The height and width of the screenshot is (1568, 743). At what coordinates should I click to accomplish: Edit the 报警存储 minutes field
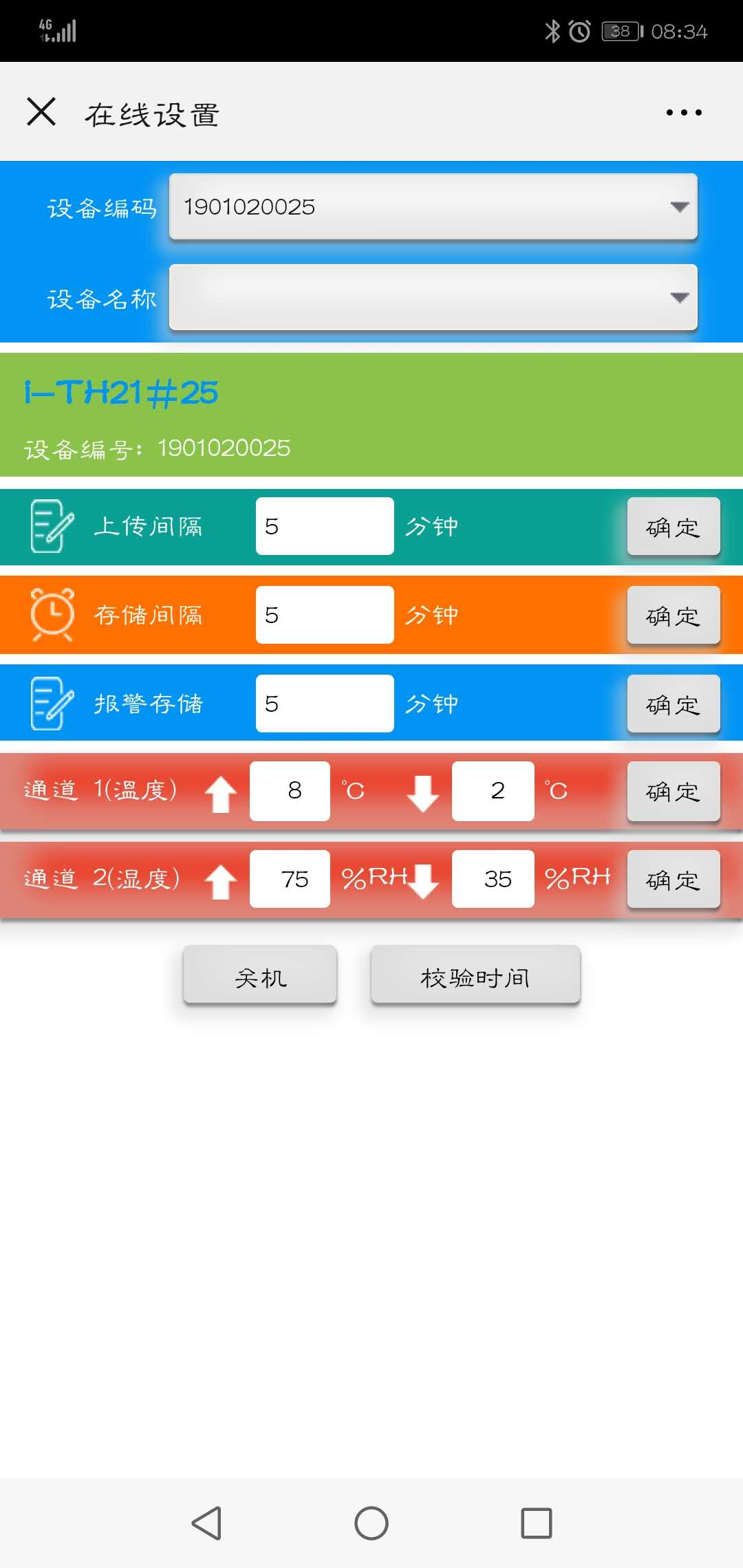[325, 704]
